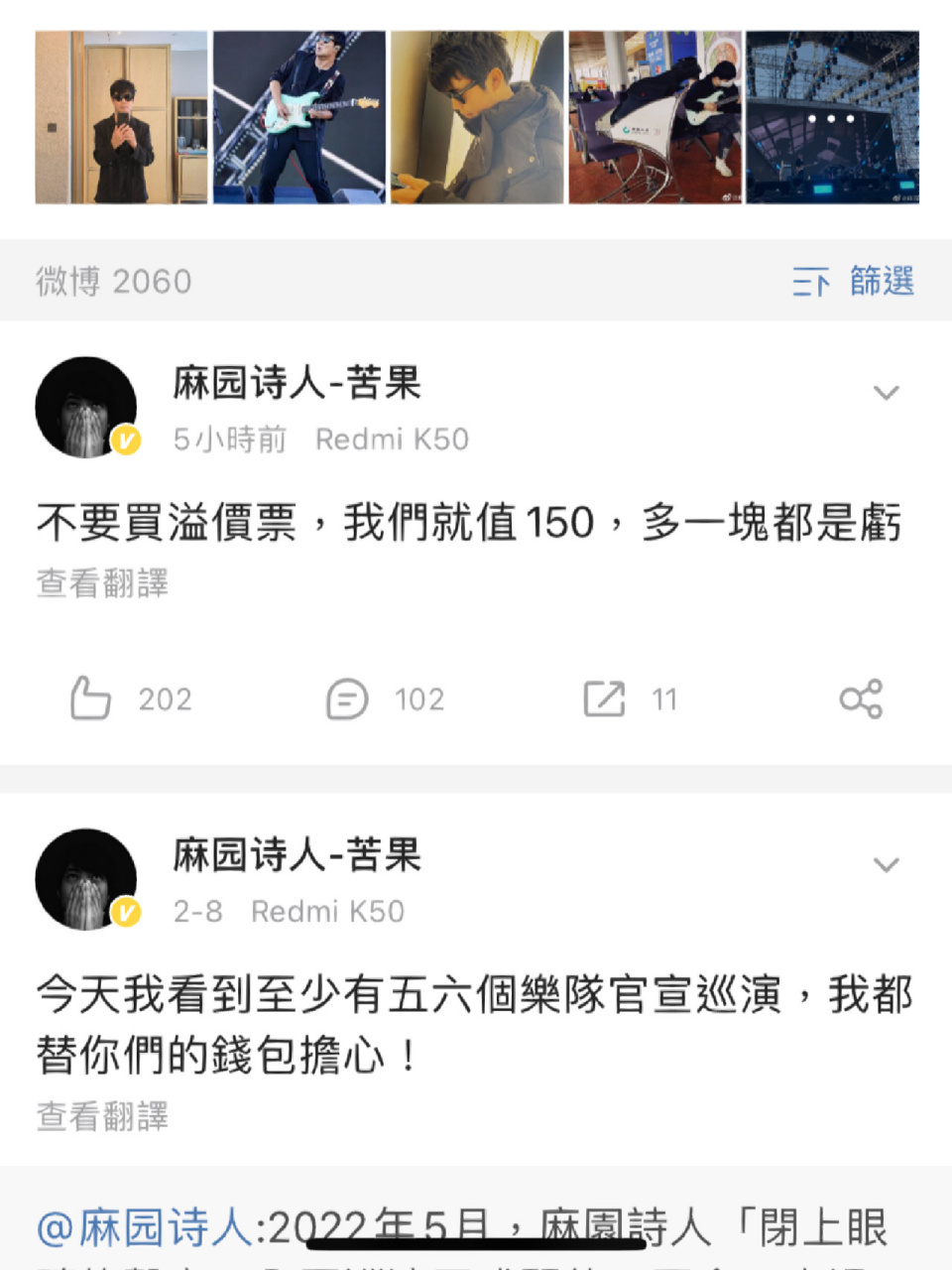Click the share icon on the ticket post
The height and width of the screenshot is (1270, 952).
click(861, 698)
